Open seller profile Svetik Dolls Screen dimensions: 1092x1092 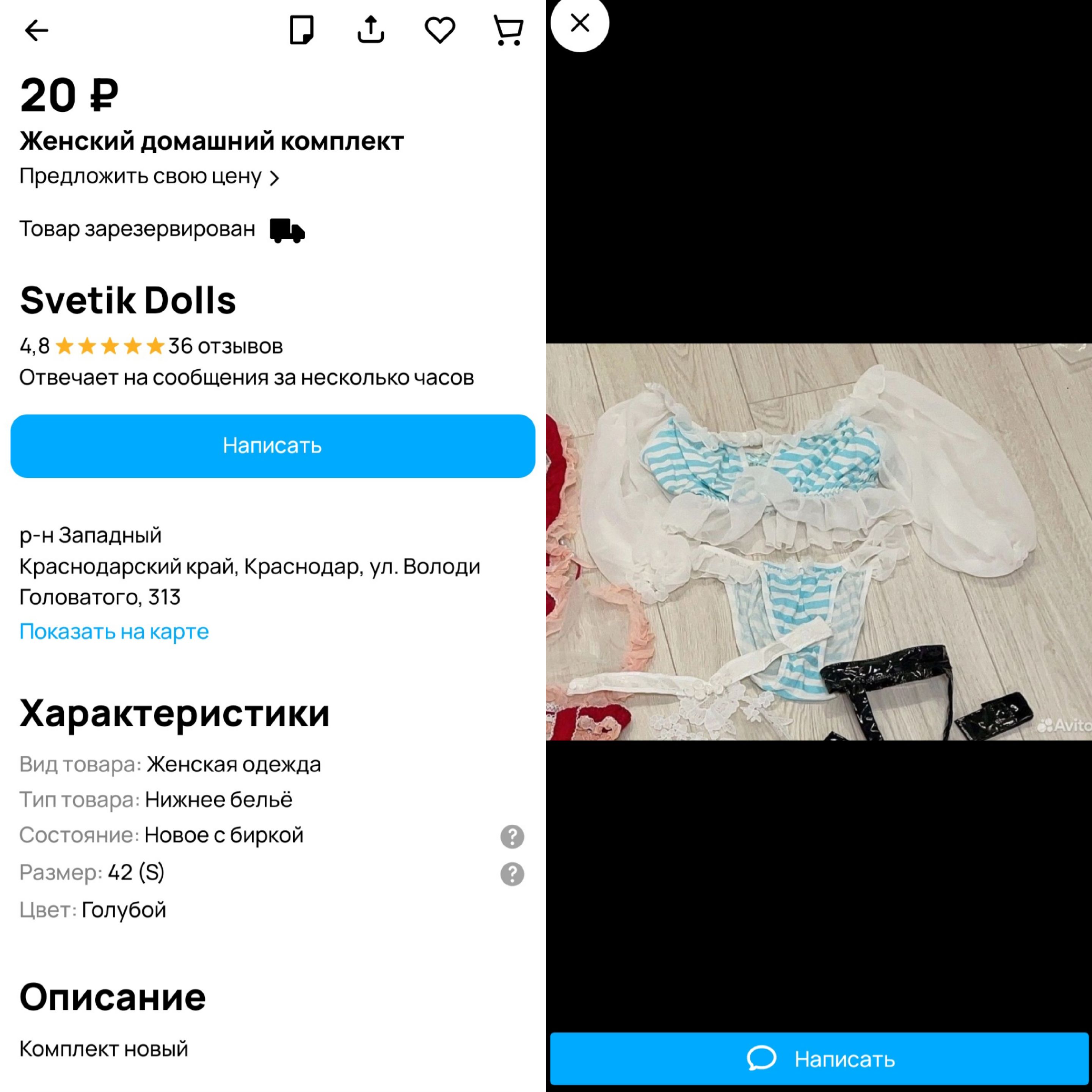pos(128,300)
